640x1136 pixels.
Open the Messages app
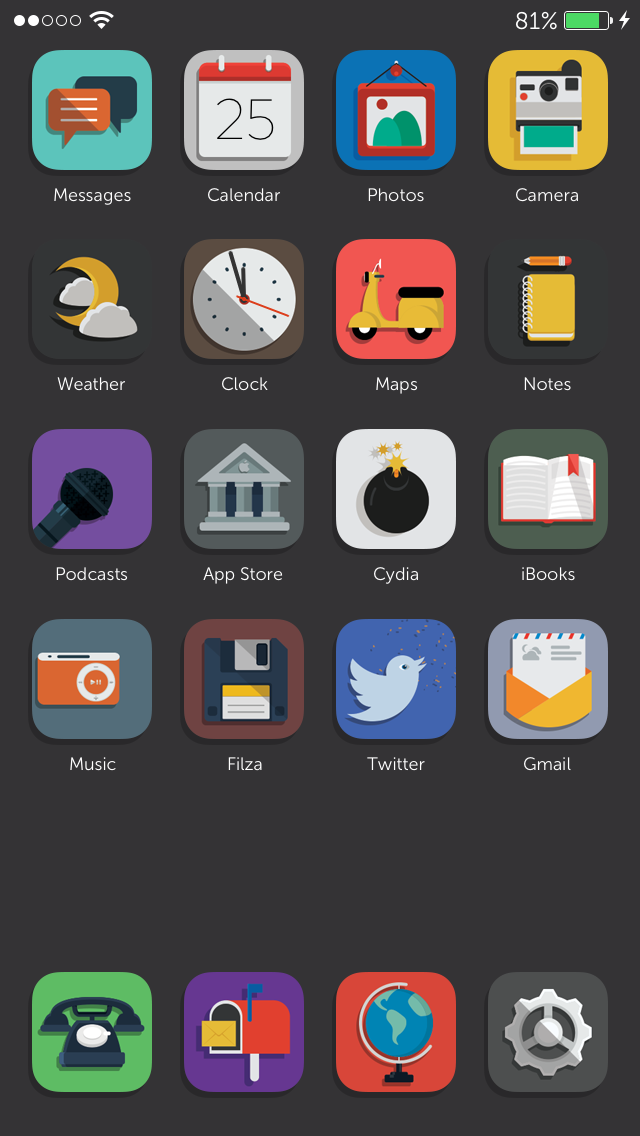[x=92, y=111]
